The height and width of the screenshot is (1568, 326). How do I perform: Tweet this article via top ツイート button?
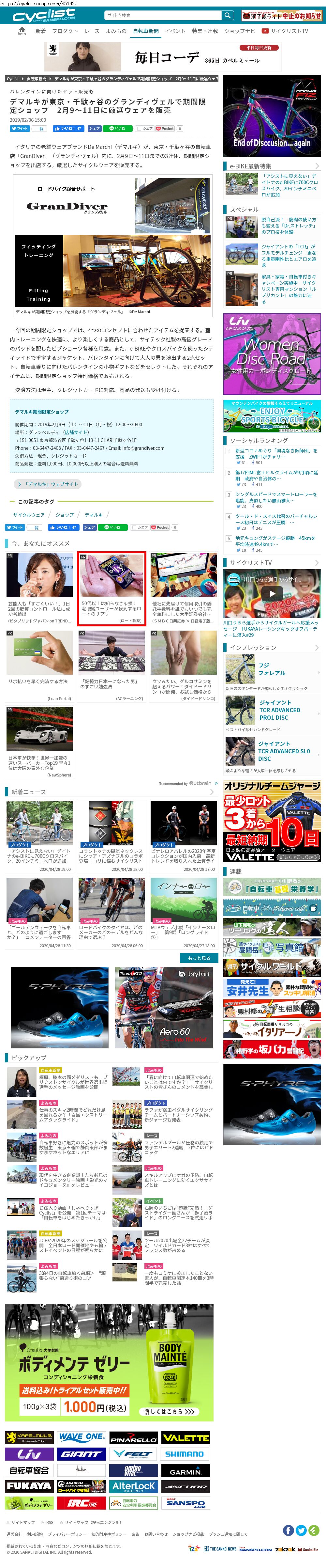click(20, 128)
